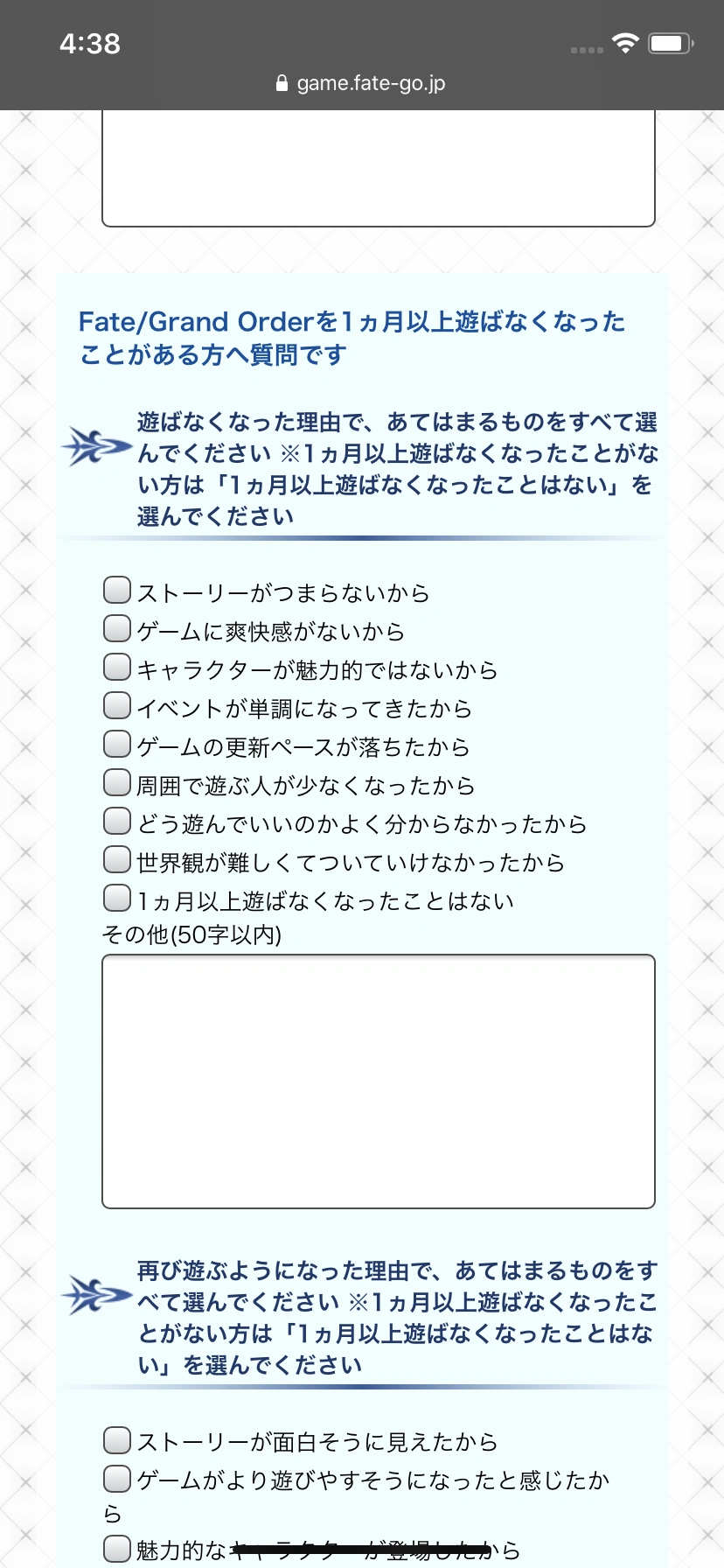Check 'イベントが単調になってきたから' box

[x=117, y=705]
